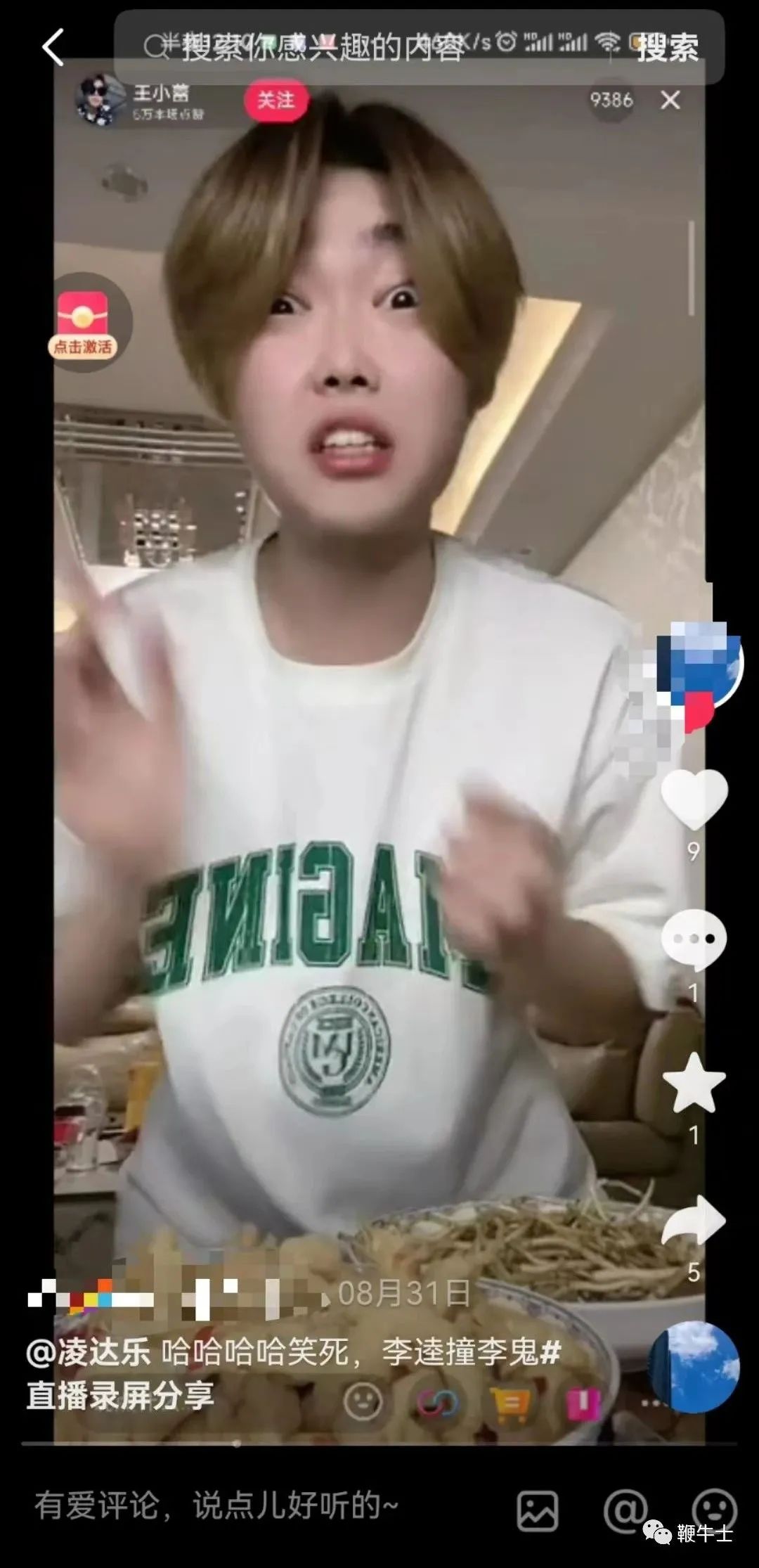The width and height of the screenshot is (759, 1568).
Task: Share this video via the arrow icon
Action: pos(694,1221)
